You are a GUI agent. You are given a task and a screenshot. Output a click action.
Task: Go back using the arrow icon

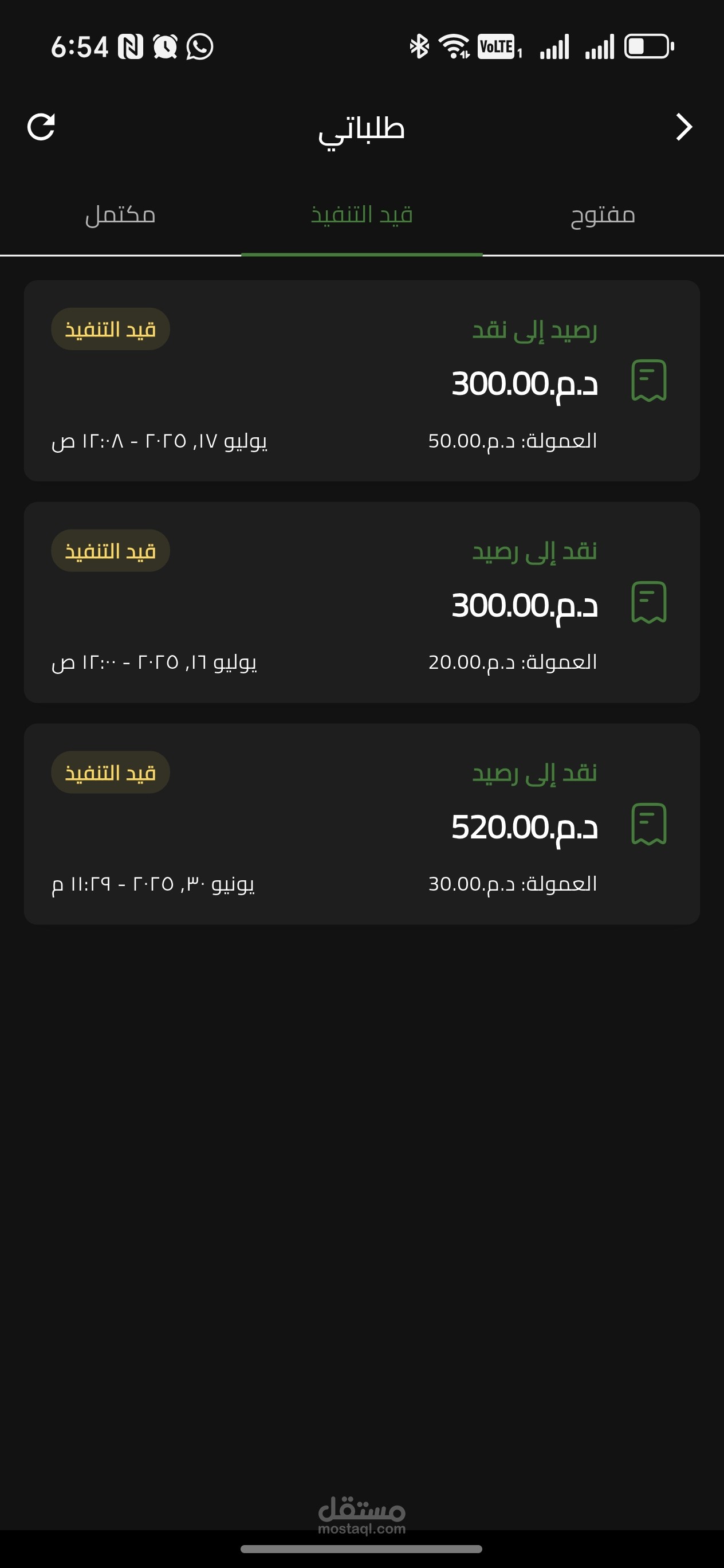tap(684, 127)
